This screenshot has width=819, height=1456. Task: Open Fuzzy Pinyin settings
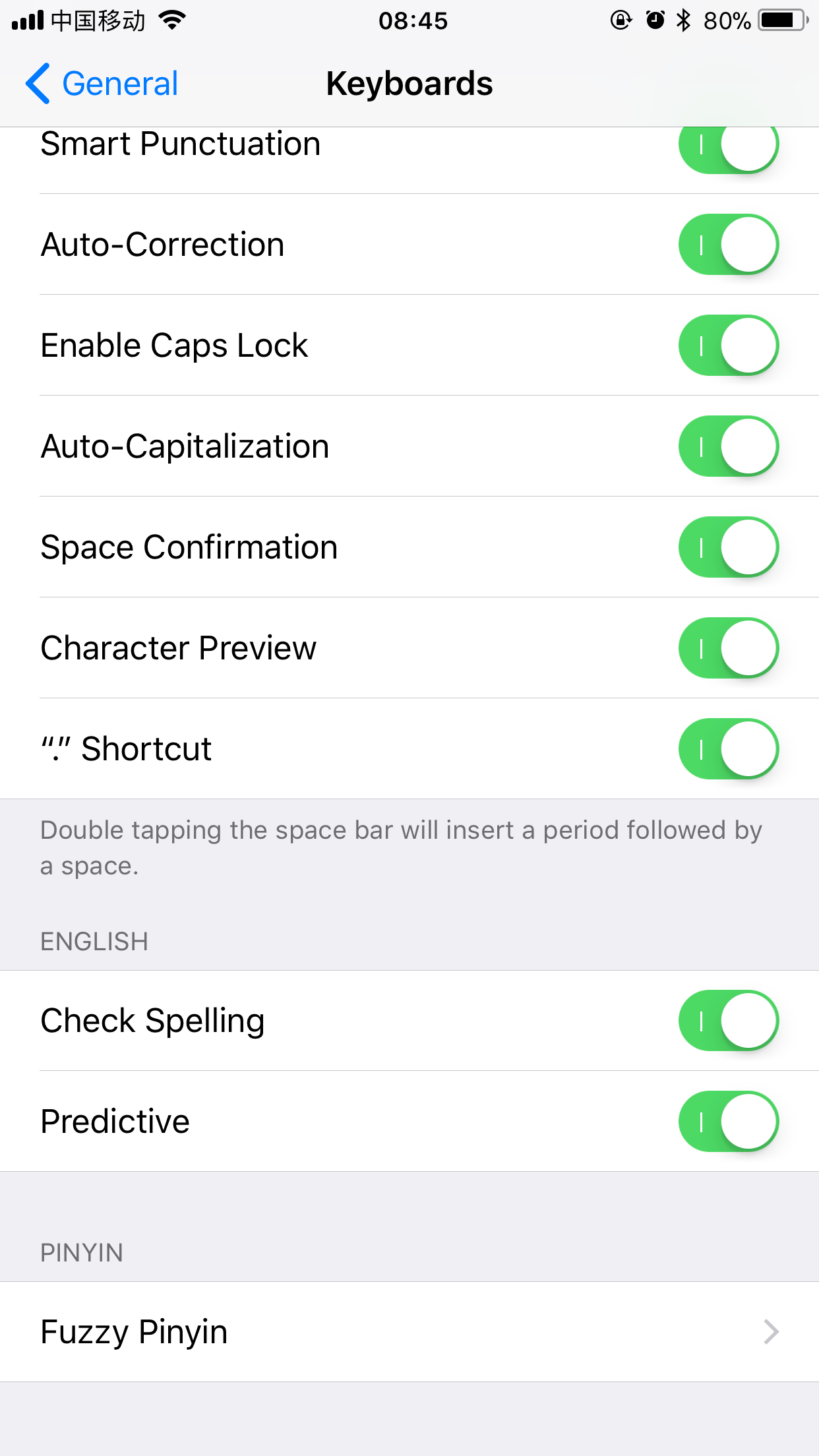pyautogui.click(x=409, y=1332)
